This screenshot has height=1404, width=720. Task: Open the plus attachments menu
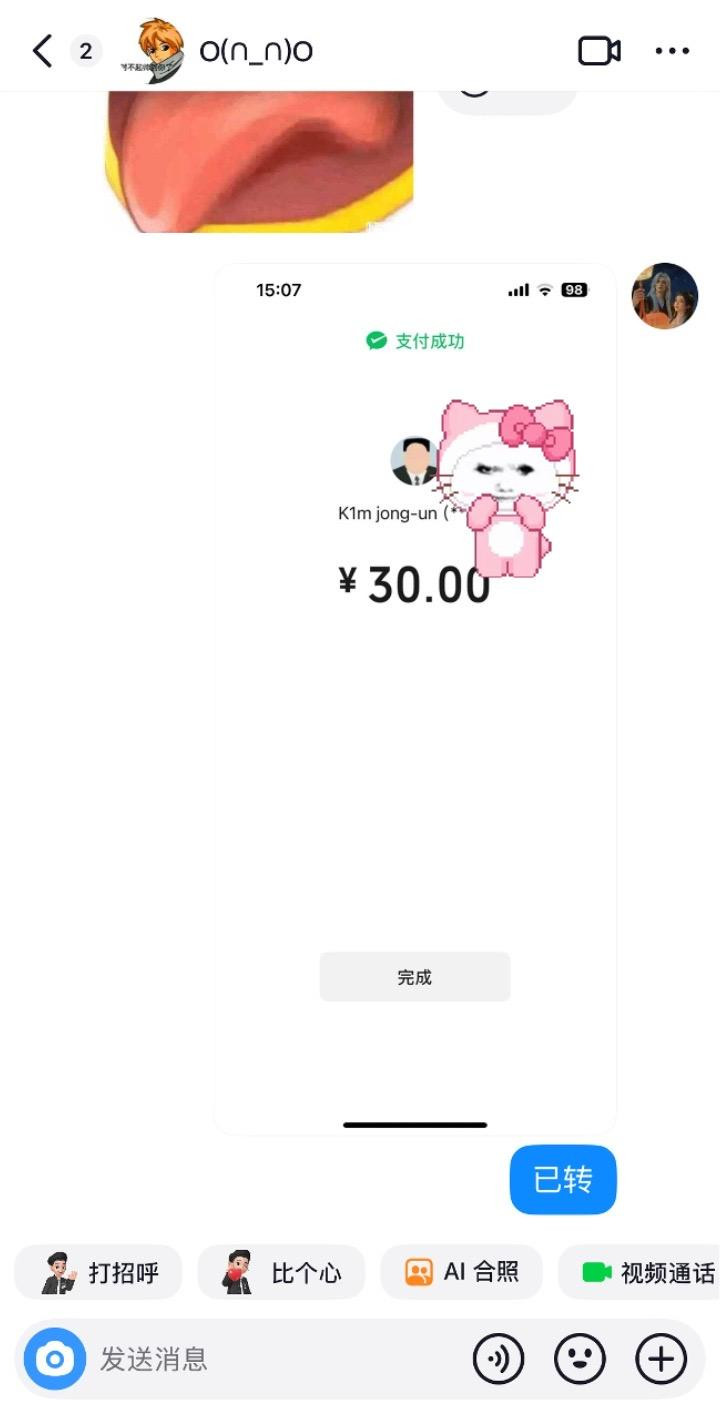coord(661,1359)
